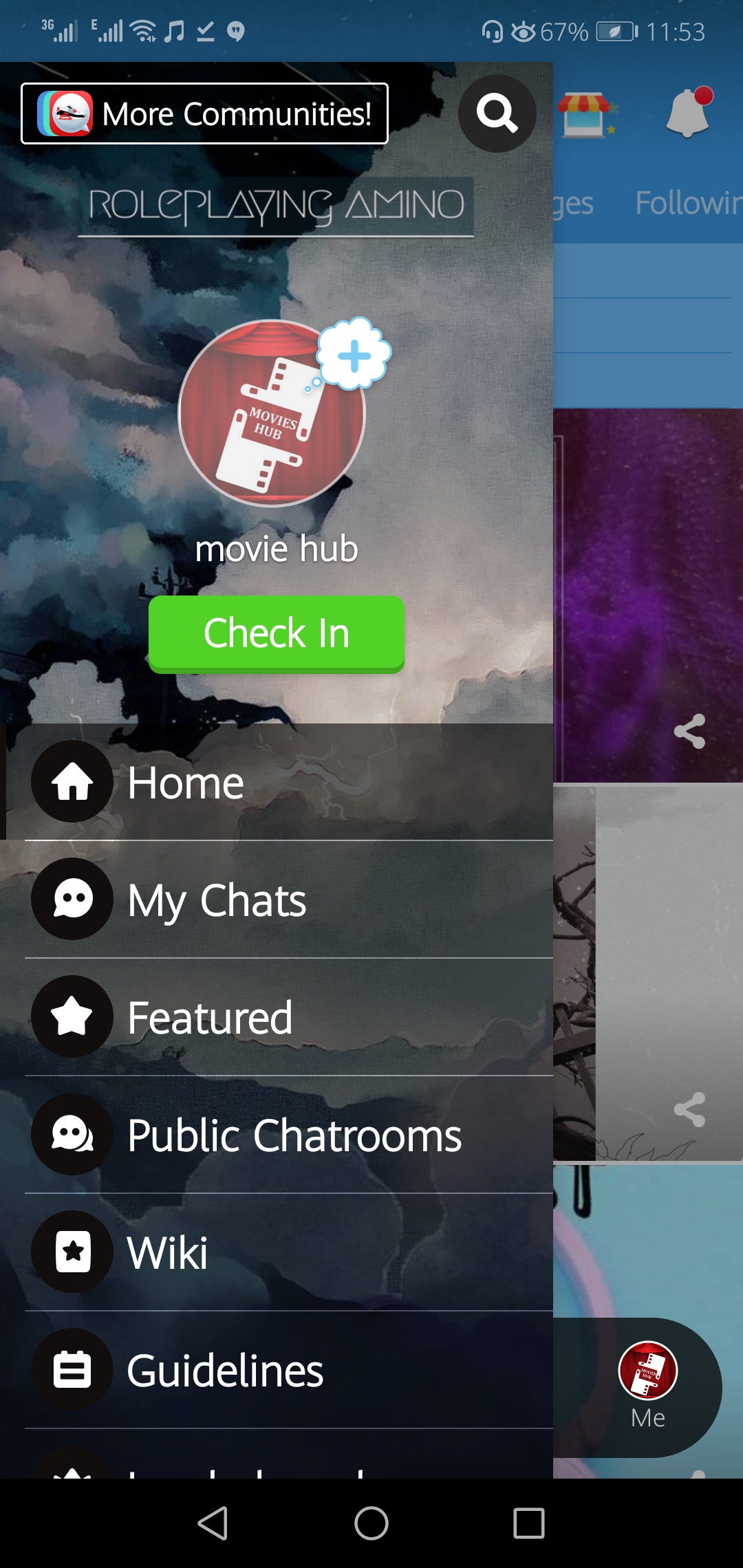Share the purple post

tap(689, 731)
